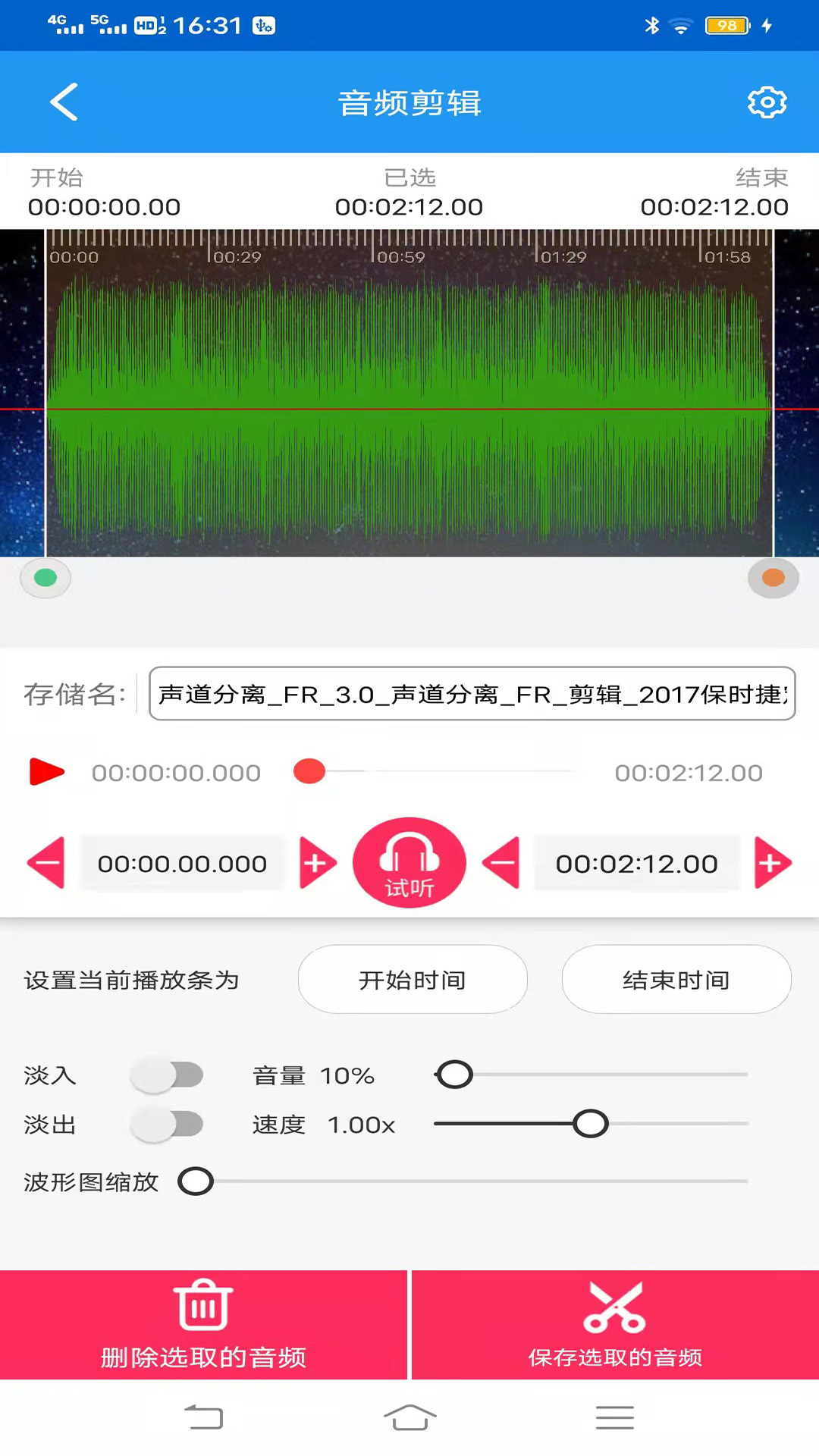The image size is (819, 1456).
Task: Open the settings gear icon
Action: pos(767,102)
